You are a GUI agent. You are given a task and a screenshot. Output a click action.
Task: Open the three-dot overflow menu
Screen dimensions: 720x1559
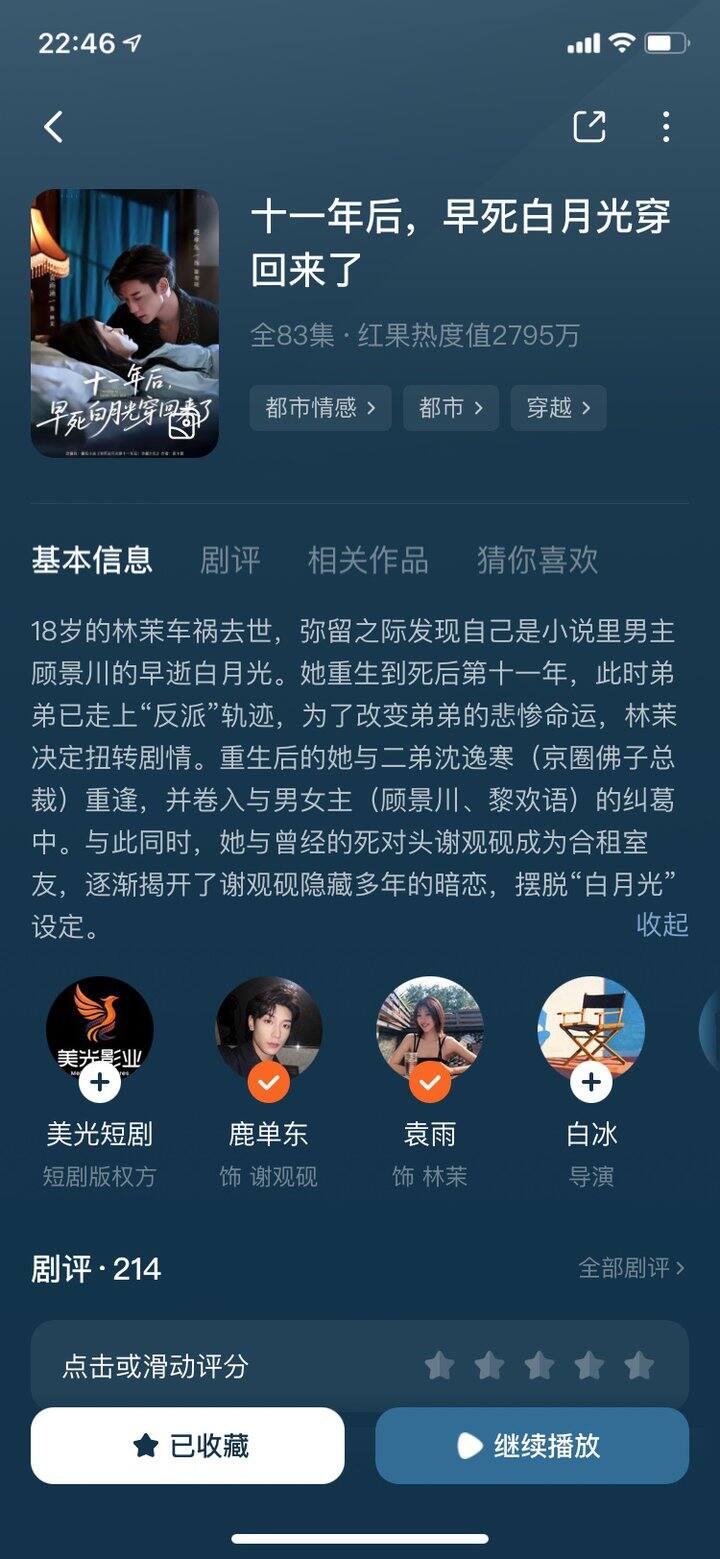pyautogui.click(x=666, y=127)
